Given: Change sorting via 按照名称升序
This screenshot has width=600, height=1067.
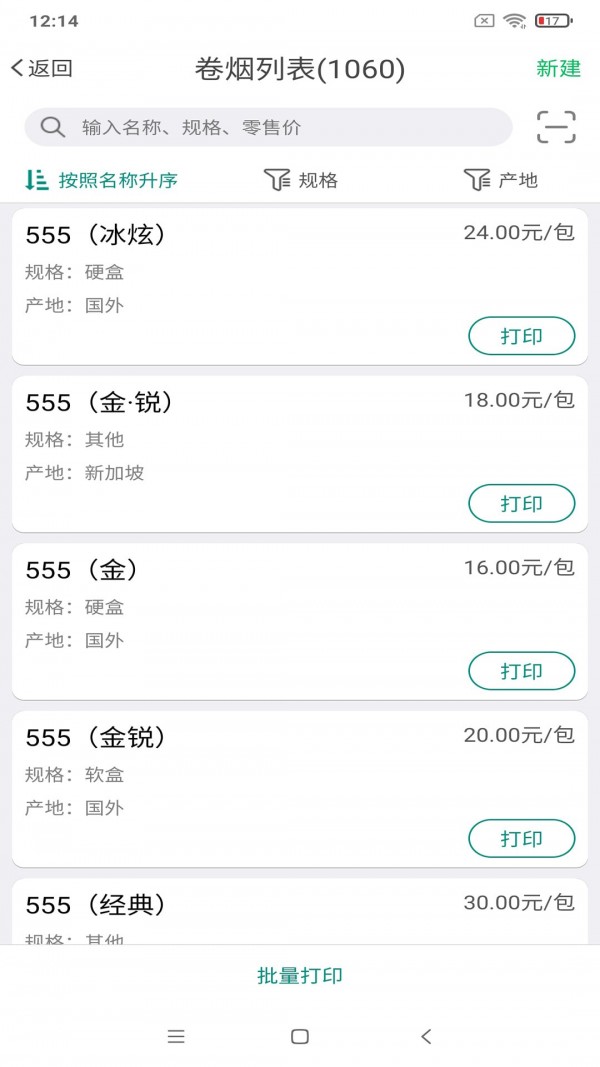Looking at the screenshot, I should (x=102, y=180).
